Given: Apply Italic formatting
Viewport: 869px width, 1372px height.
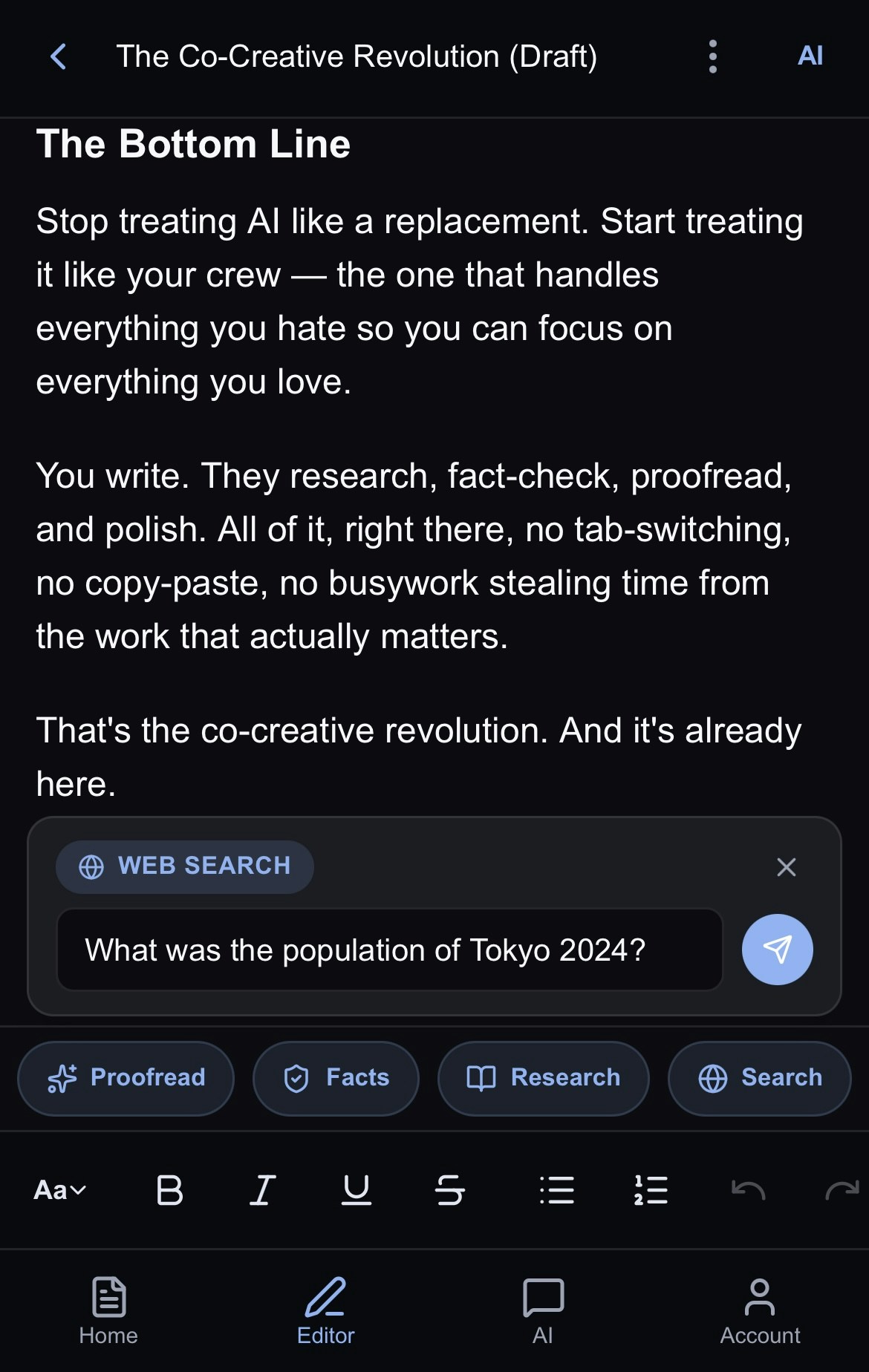Looking at the screenshot, I should (x=261, y=1191).
